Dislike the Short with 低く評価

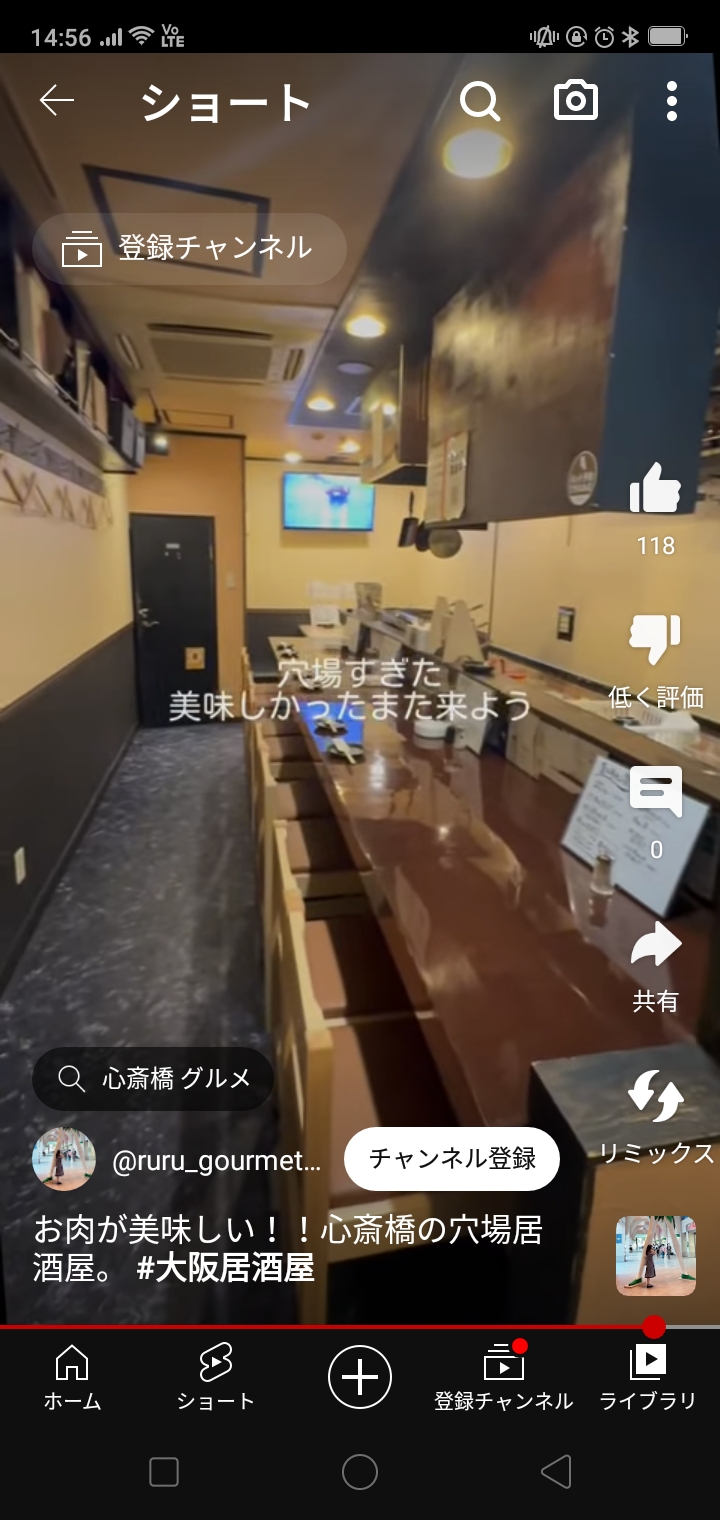pos(655,640)
